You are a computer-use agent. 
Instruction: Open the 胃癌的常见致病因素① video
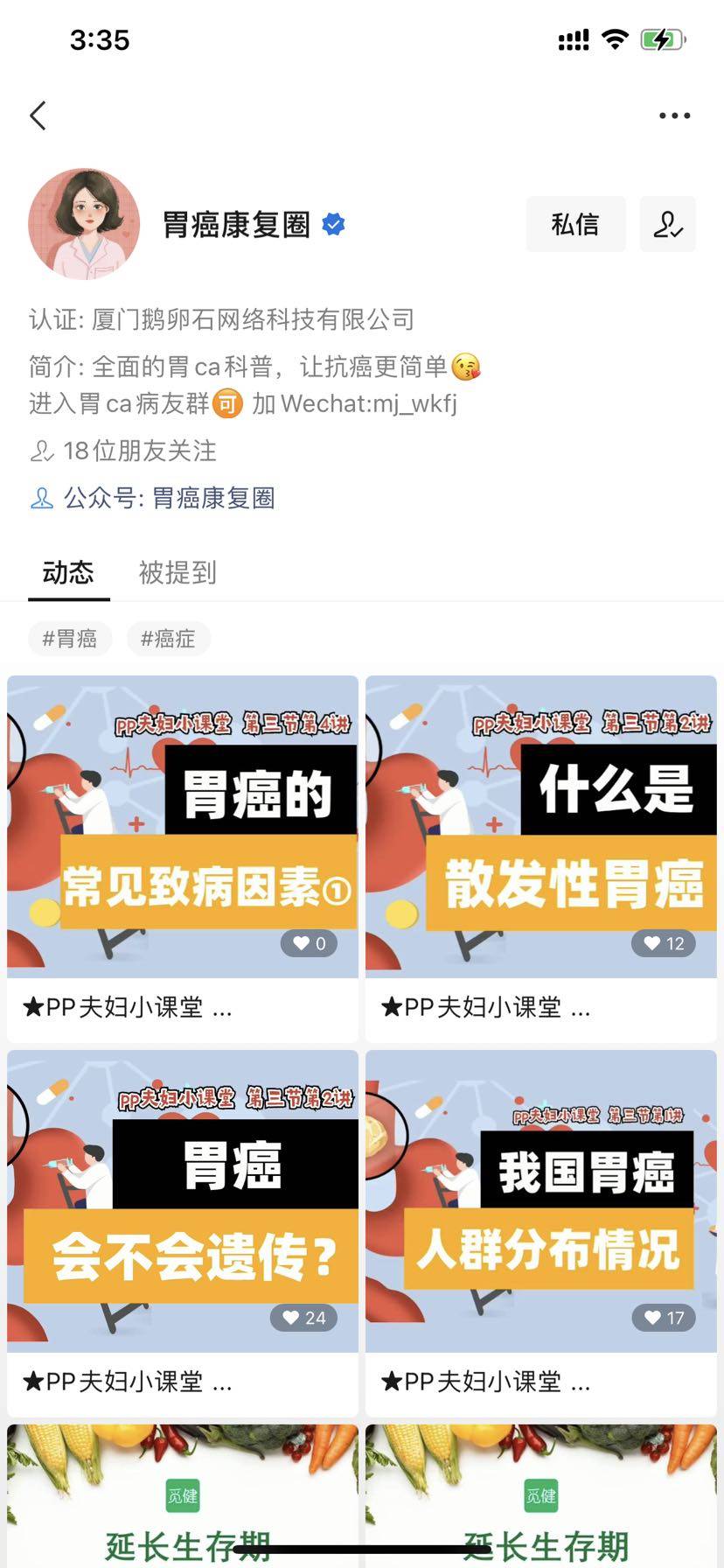point(183,827)
